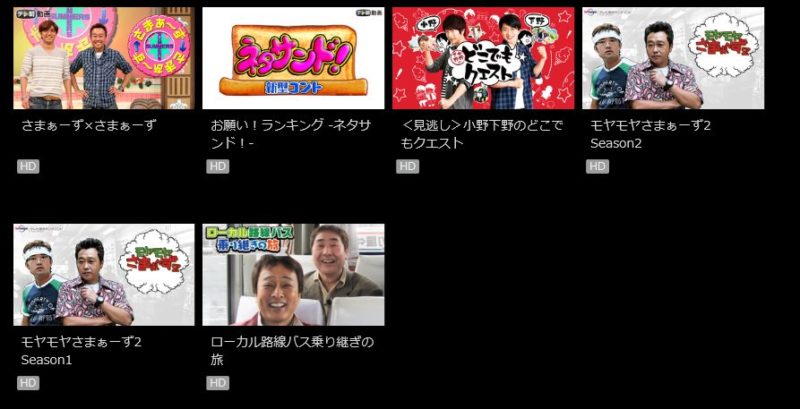Open the さまぁ～ず×さまぁ～ず show tile
Screen dimensions: 800x409
(x=103, y=58)
